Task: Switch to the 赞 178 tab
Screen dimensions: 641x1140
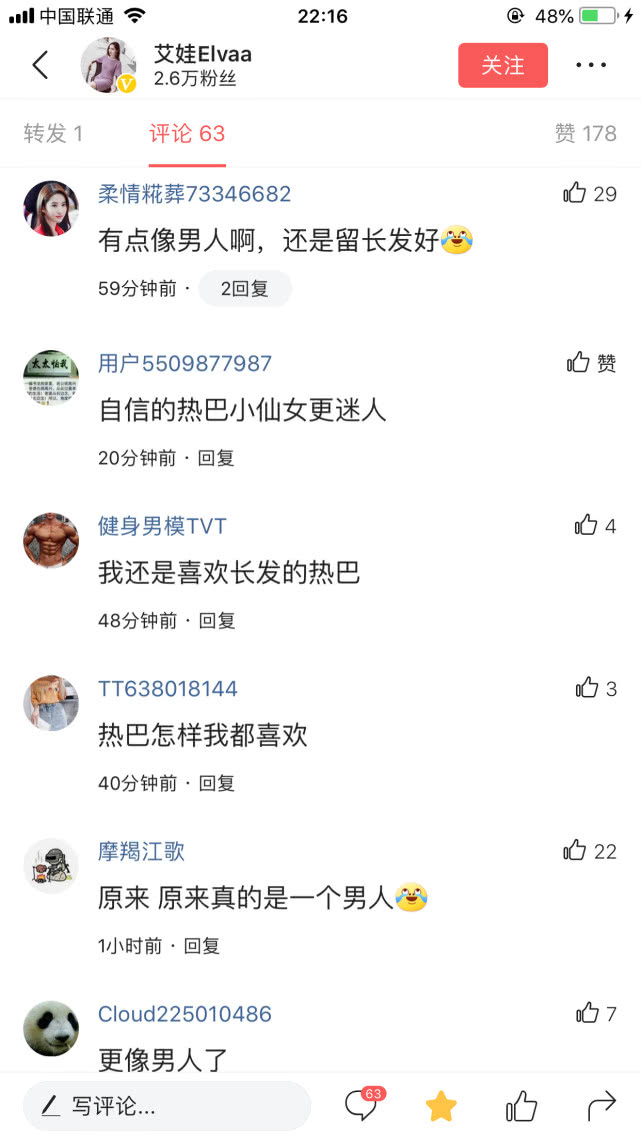Action: (x=586, y=134)
